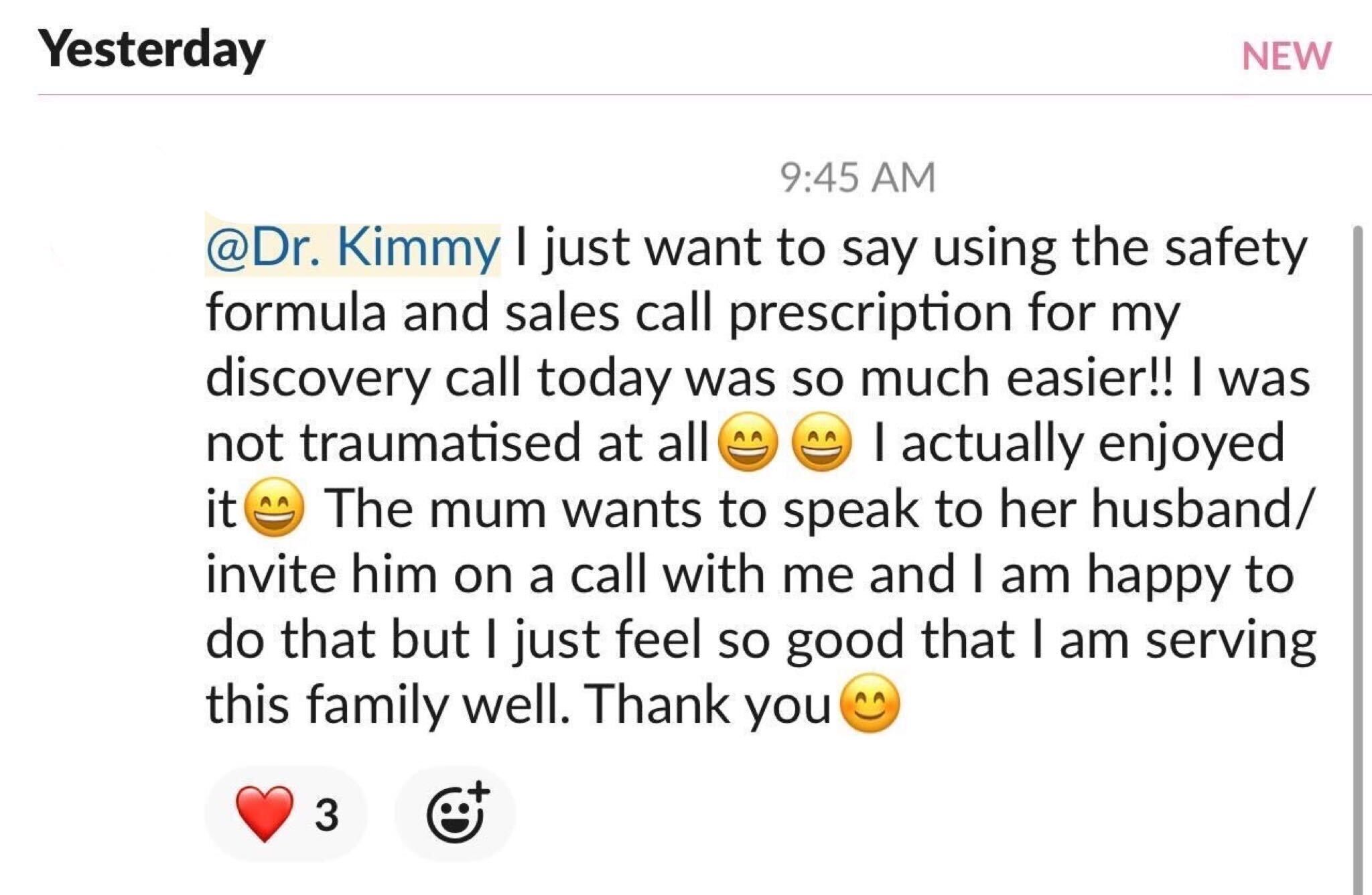Screen dimensions: 1372x895
Task: Tap the heart reaction with 3 likes
Action: (x=285, y=814)
